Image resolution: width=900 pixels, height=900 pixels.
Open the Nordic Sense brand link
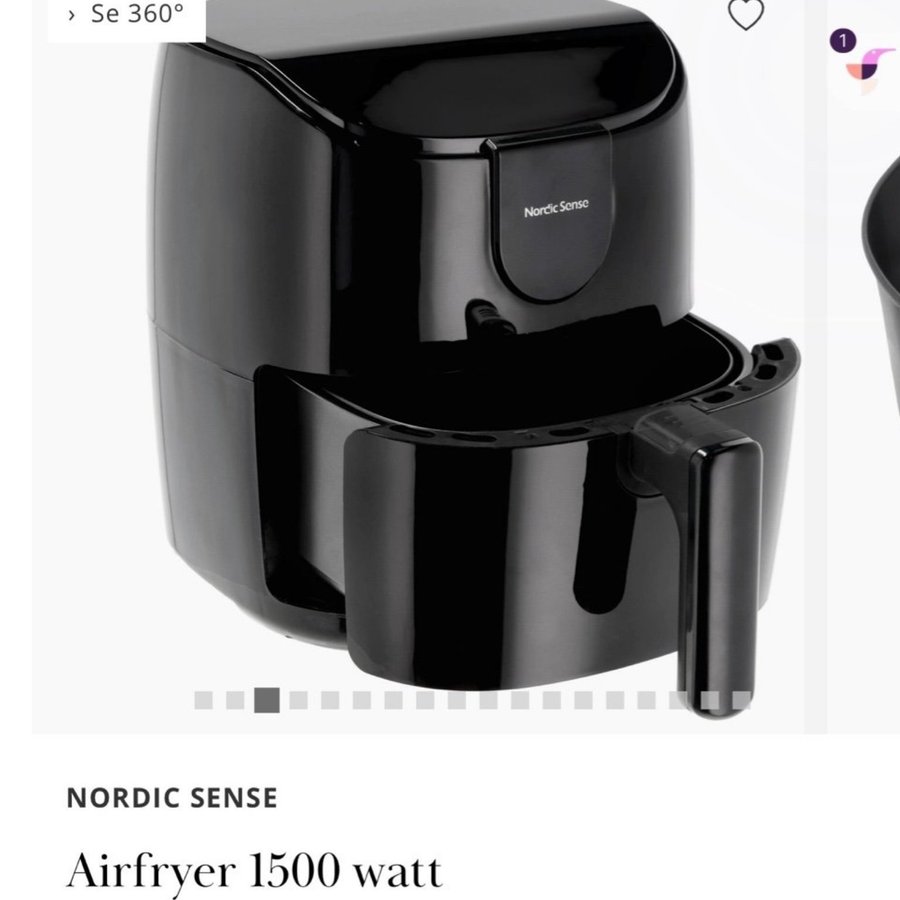tap(171, 798)
